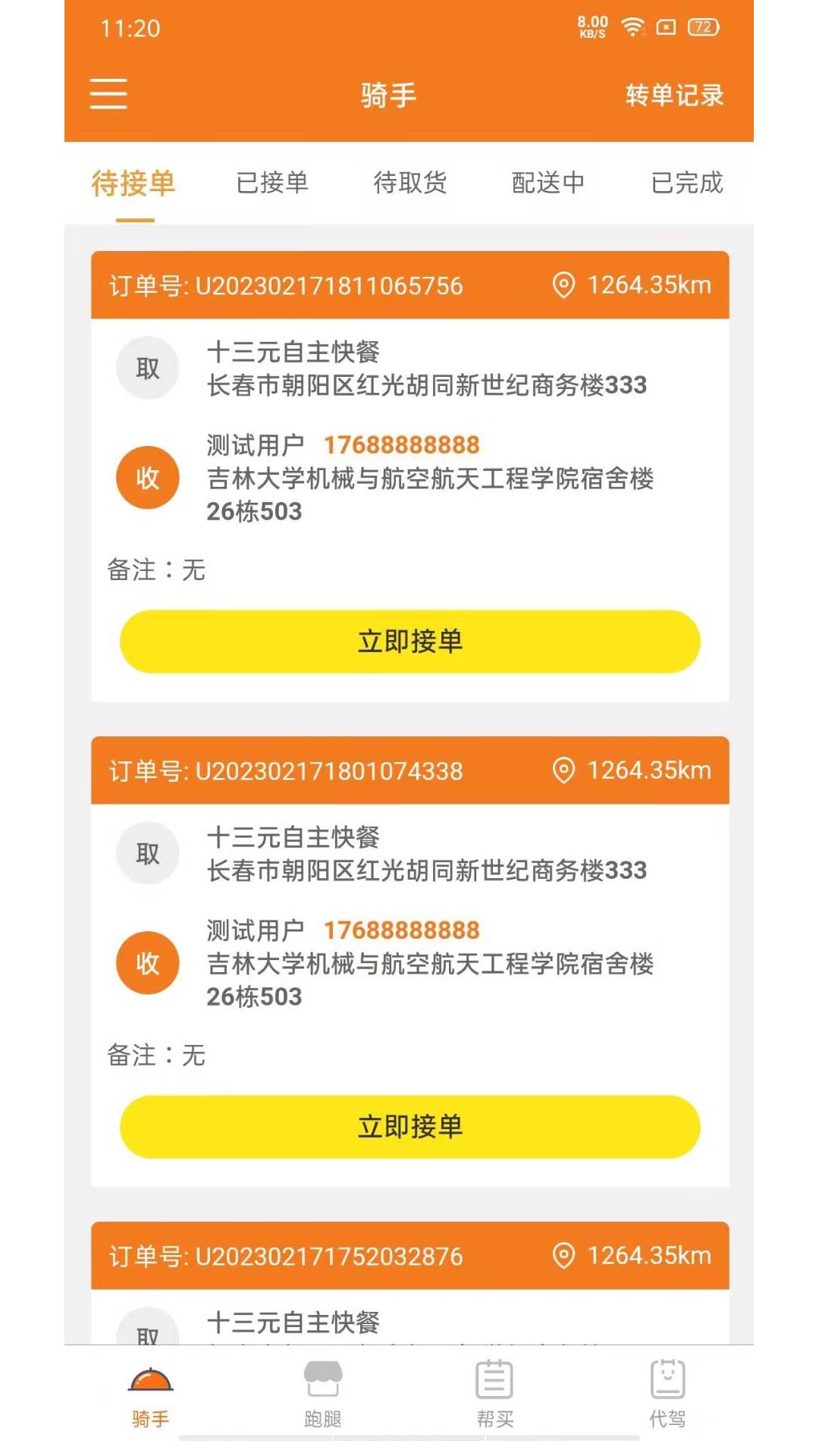Accept order U2023021718011074338 with 立即接单
This screenshot has width=819, height=1456.
point(410,1127)
